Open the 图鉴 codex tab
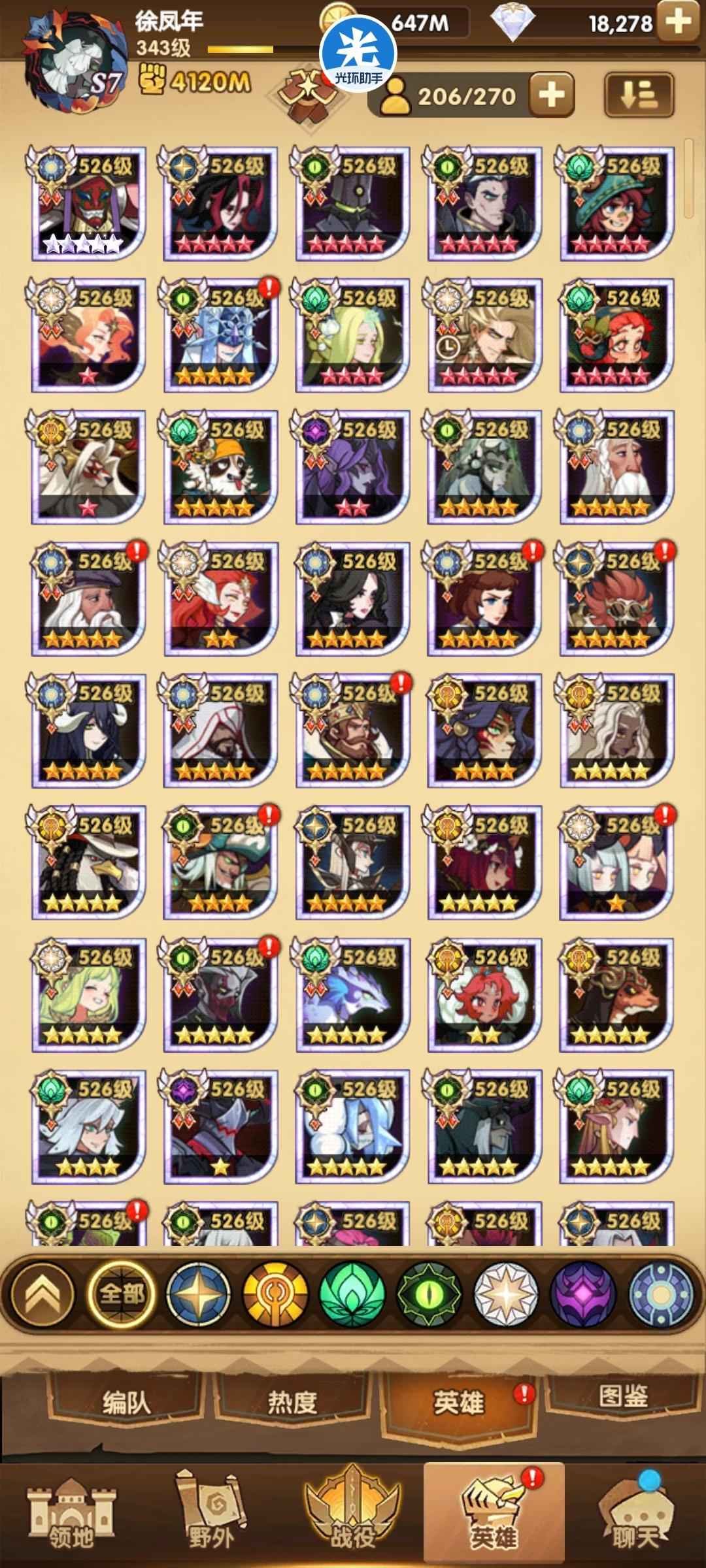This screenshot has width=706, height=1568. 623,1397
